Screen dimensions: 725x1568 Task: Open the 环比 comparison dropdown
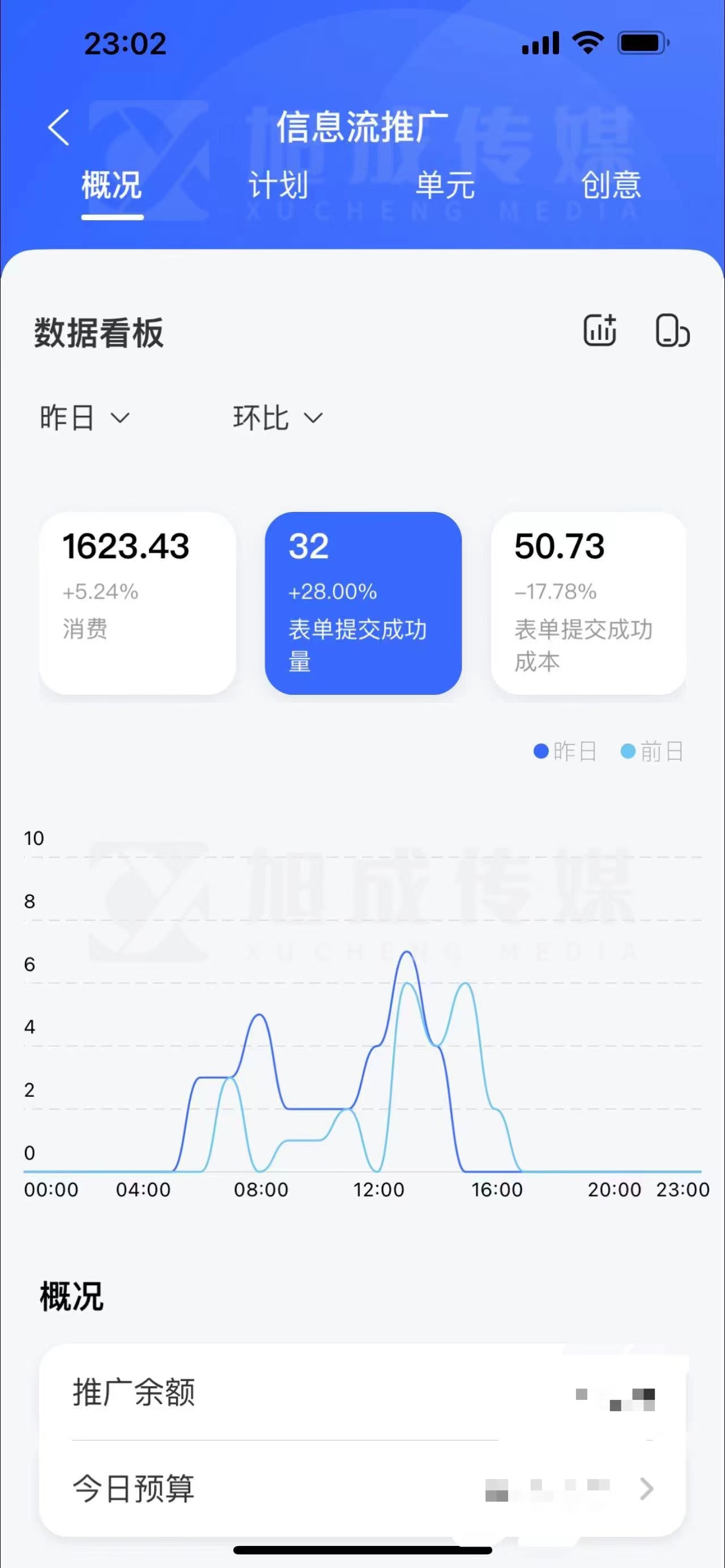coord(278,418)
